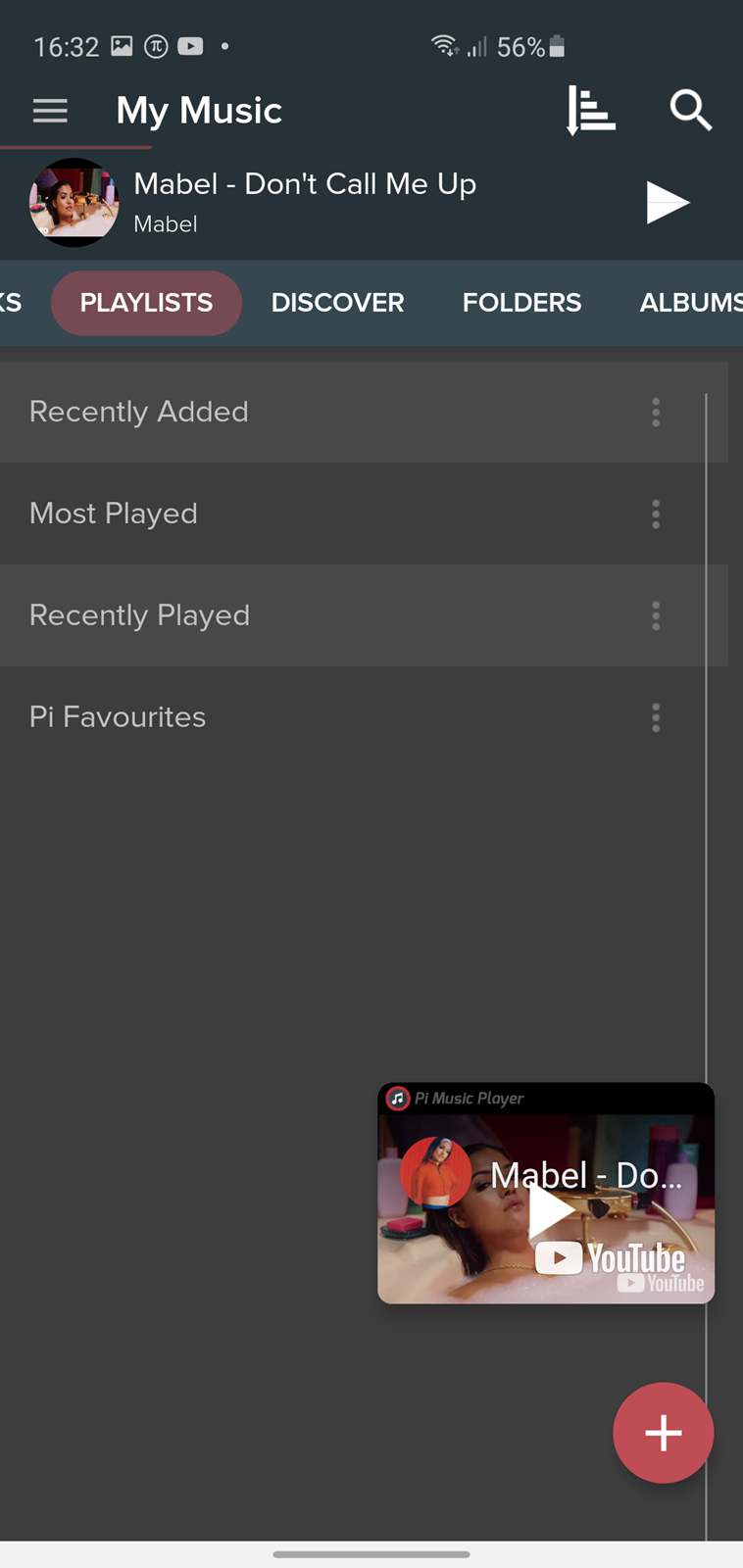Viewport: 743px width, 1568px height.
Task: Create a new playlist with plus button
Action: point(664,1433)
